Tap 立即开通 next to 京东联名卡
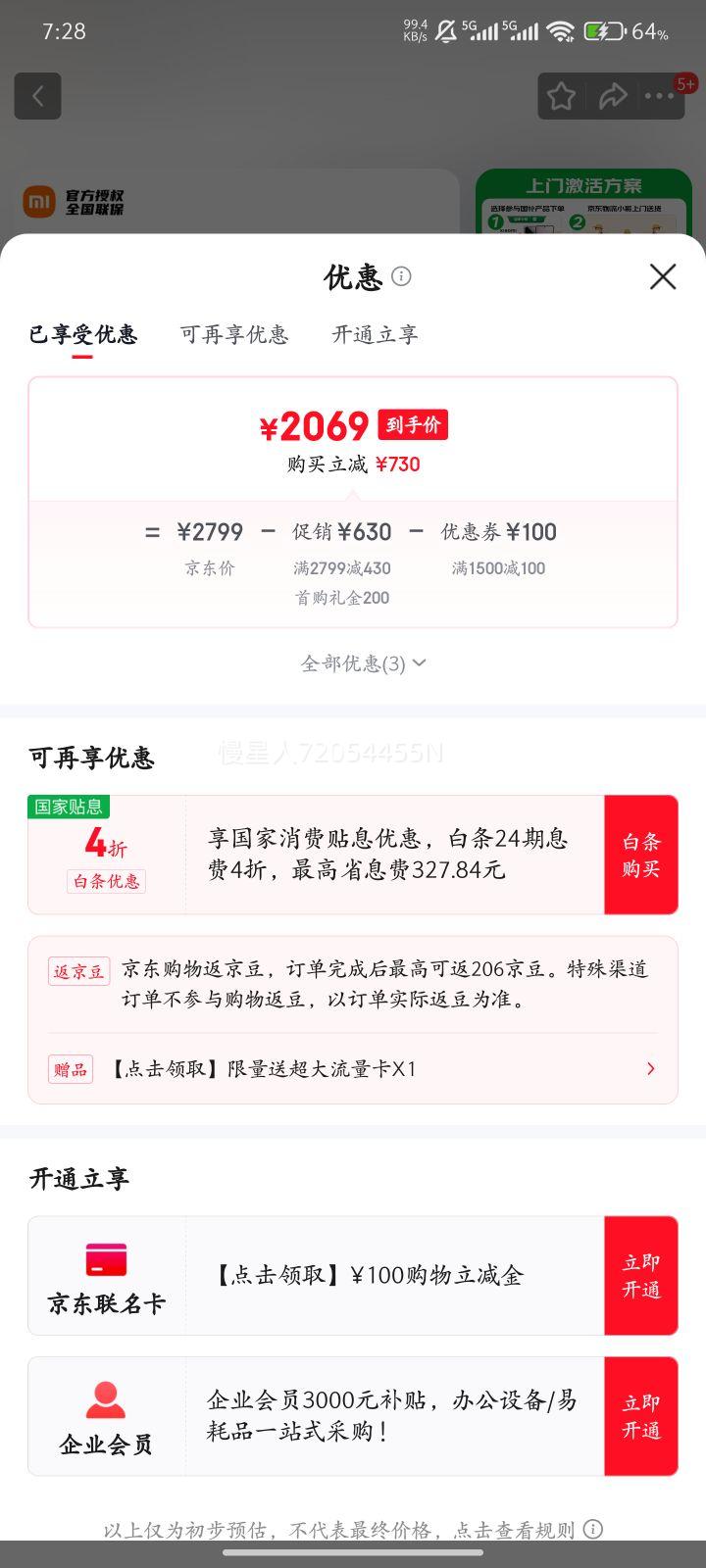The image size is (706, 1568). coord(642,1275)
